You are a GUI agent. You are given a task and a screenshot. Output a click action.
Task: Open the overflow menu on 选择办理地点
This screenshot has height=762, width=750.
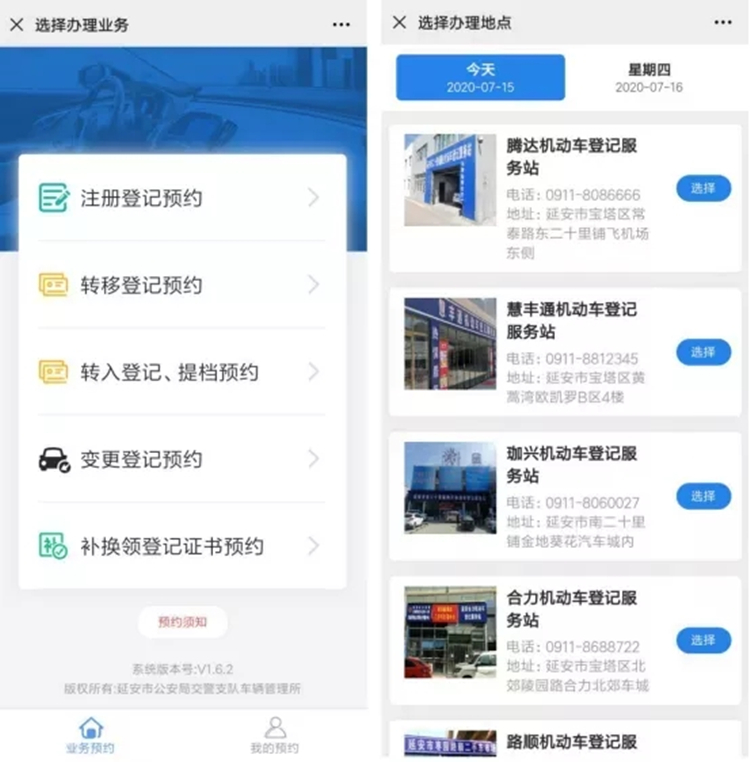723,22
